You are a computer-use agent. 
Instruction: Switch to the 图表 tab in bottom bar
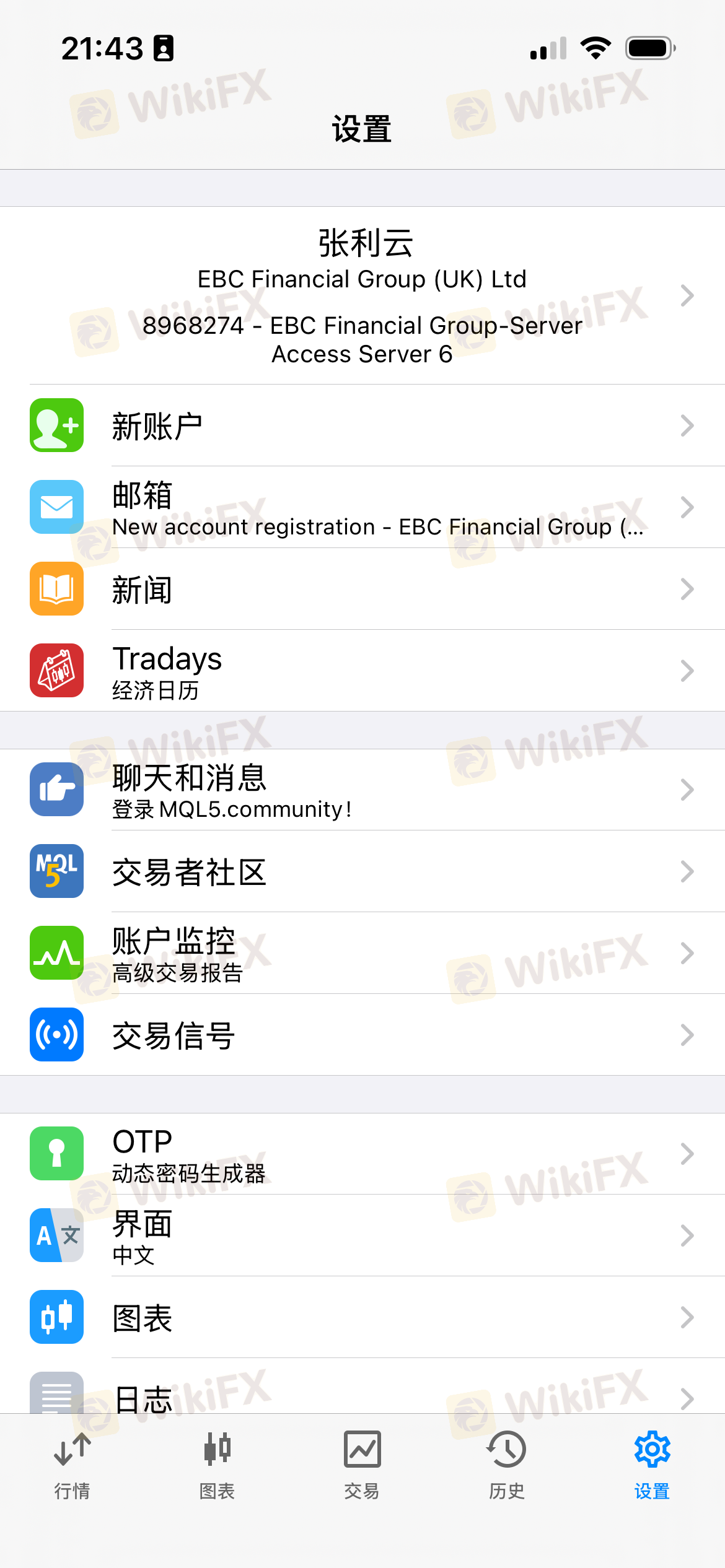click(217, 1465)
